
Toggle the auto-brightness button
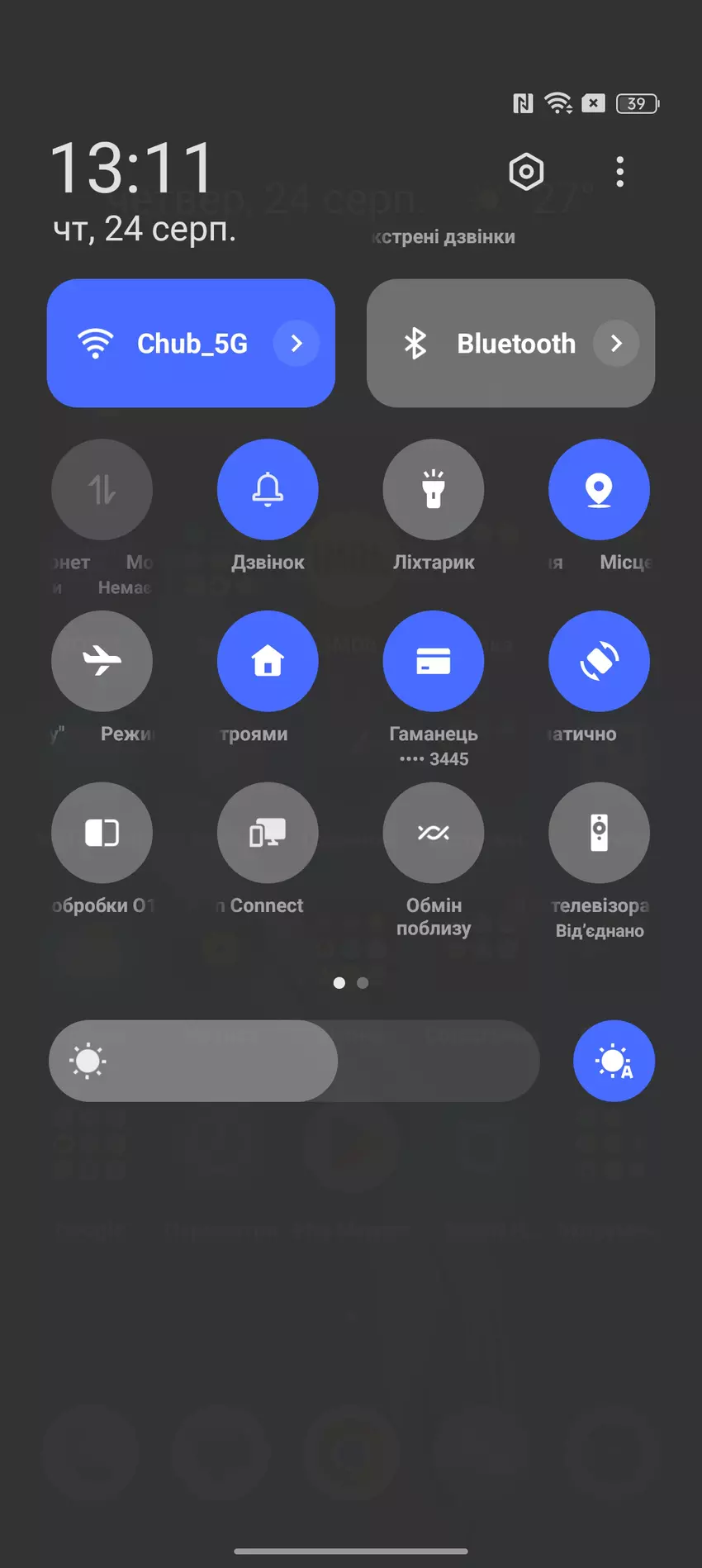[614, 1061]
